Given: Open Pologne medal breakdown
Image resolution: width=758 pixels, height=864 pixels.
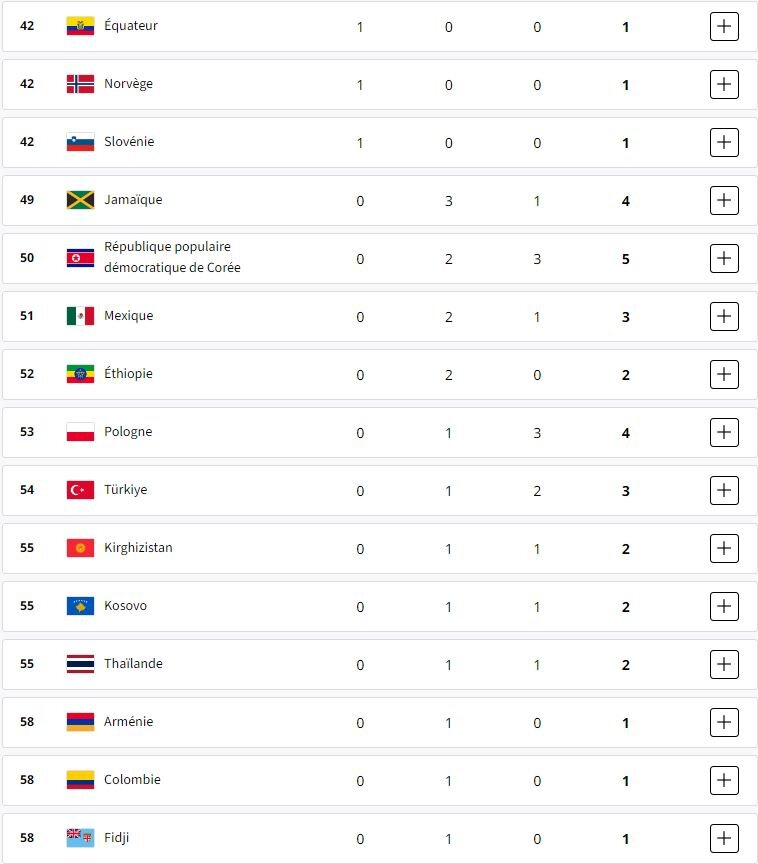Looking at the screenshot, I should coord(724,433).
